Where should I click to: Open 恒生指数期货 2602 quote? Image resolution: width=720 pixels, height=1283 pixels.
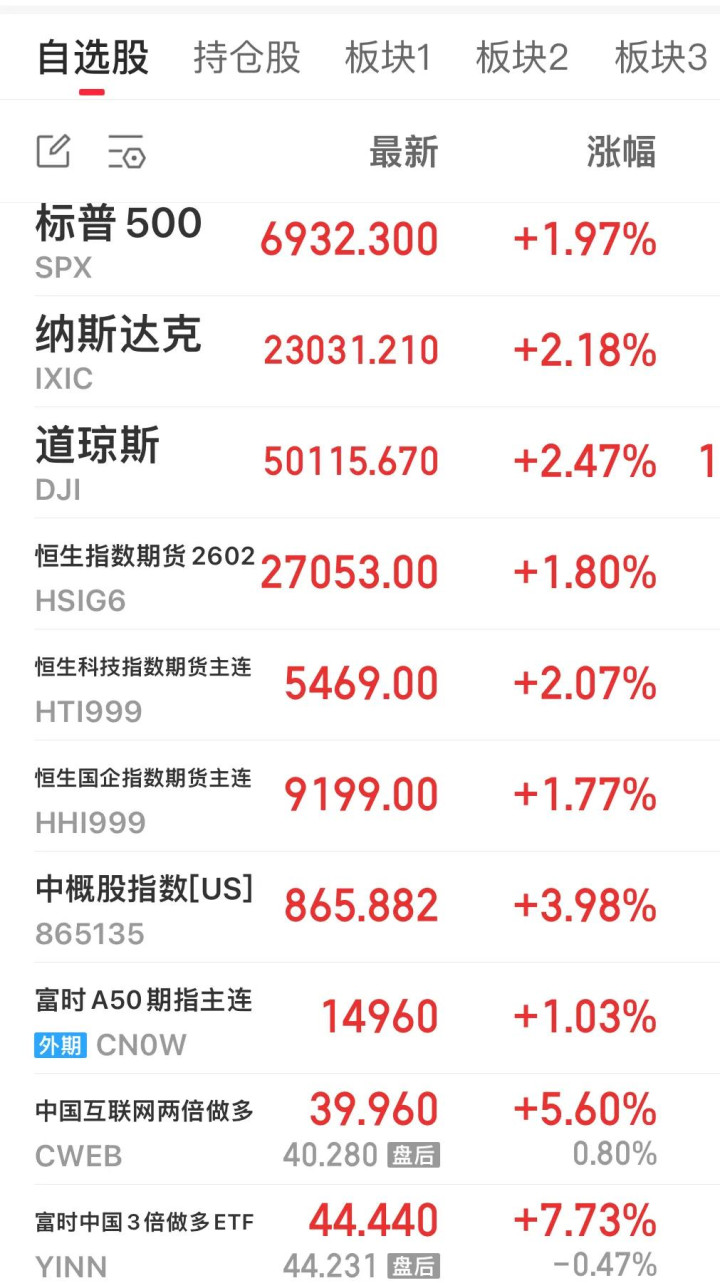click(x=145, y=573)
